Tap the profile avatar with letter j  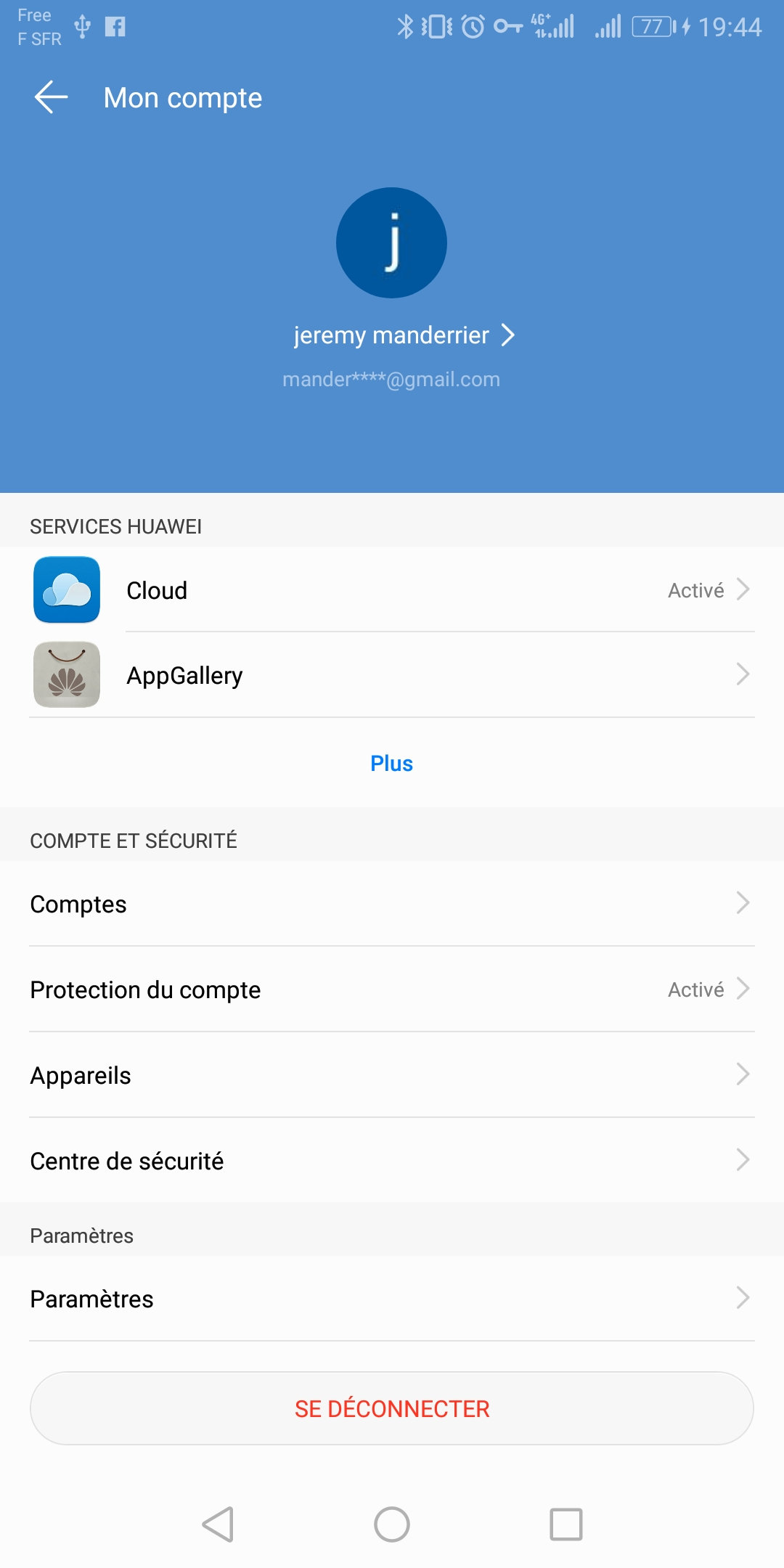391,243
